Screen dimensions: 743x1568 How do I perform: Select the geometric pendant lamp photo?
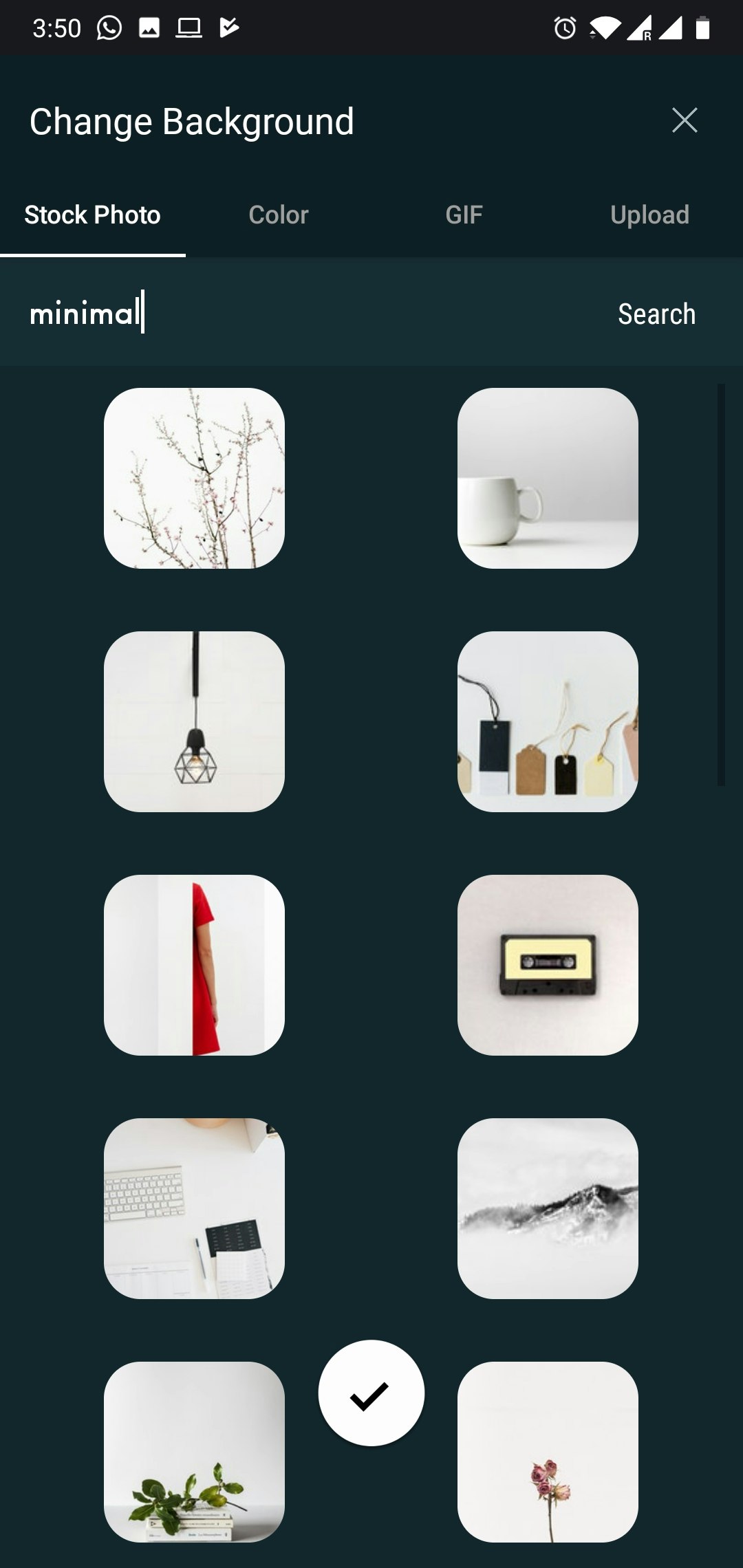click(x=194, y=722)
